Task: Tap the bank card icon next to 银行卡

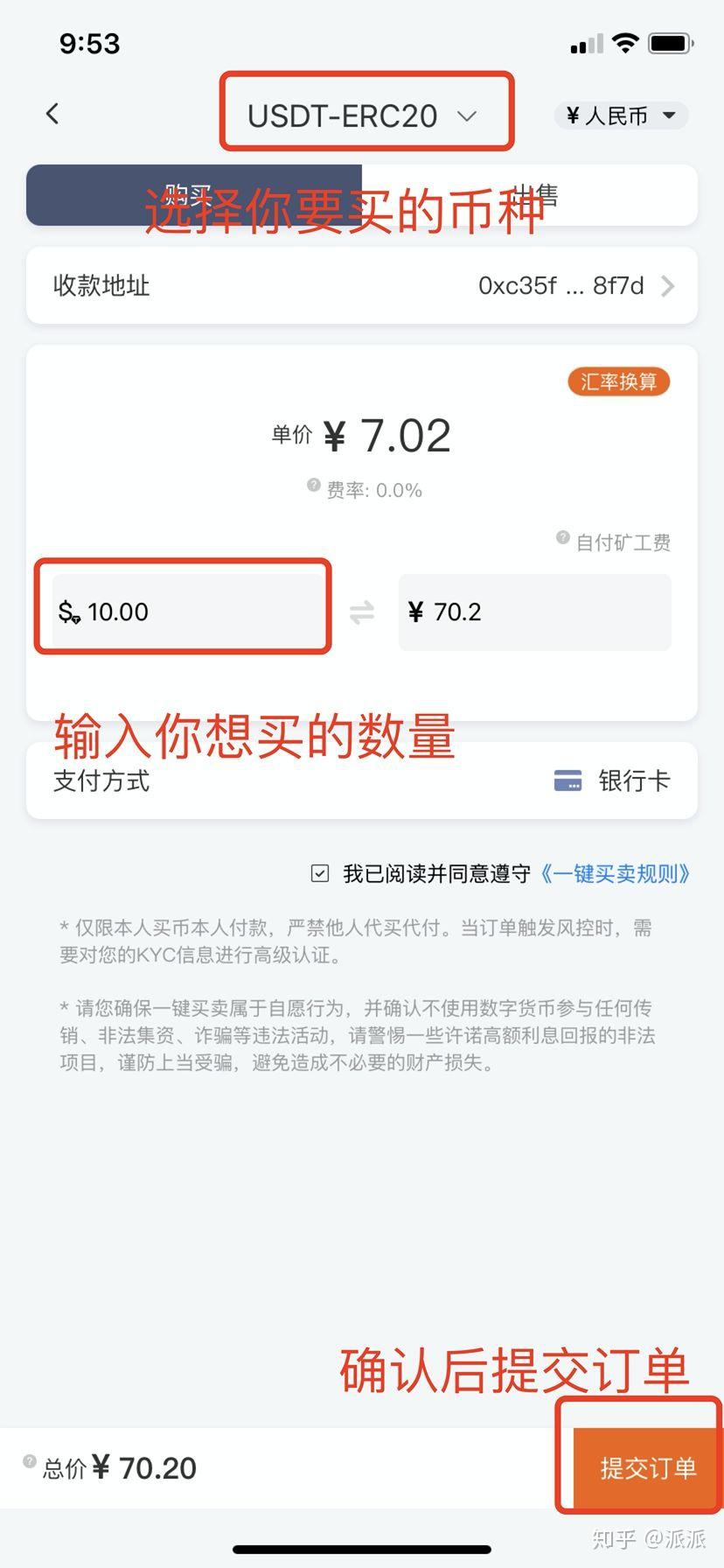Action: [x=568, y=780]
